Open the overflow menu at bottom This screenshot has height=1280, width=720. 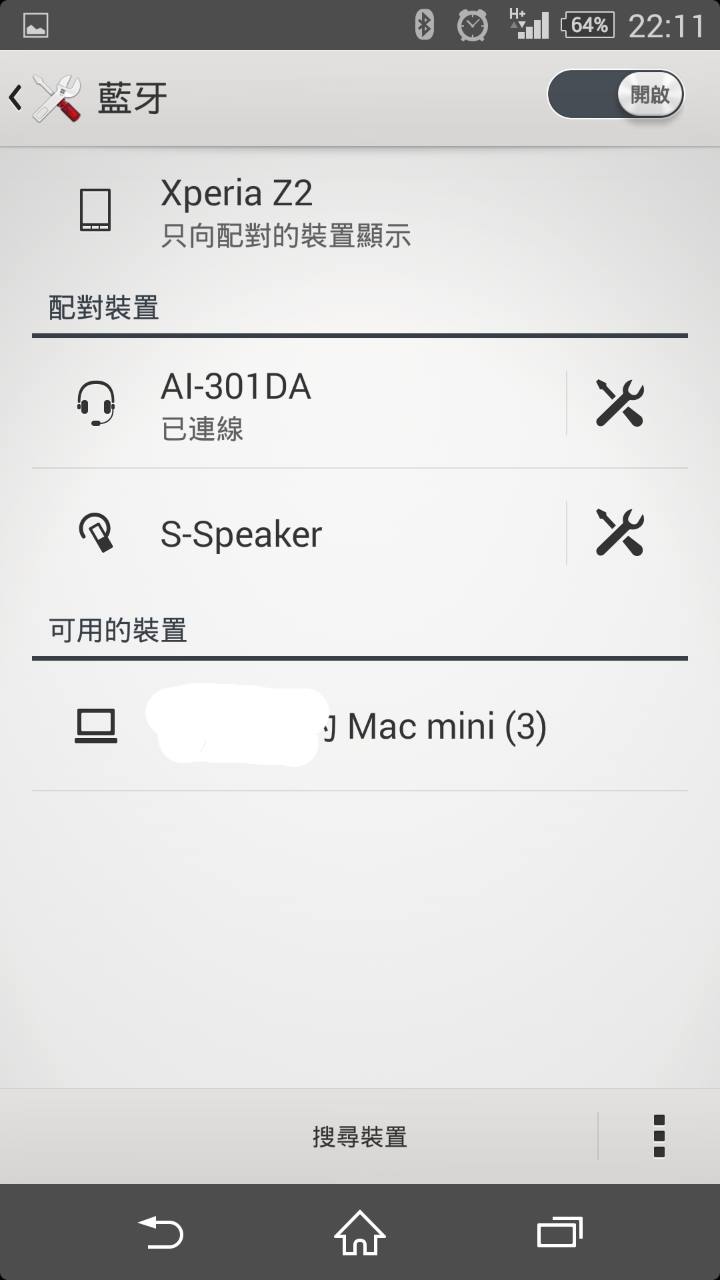659,1136
